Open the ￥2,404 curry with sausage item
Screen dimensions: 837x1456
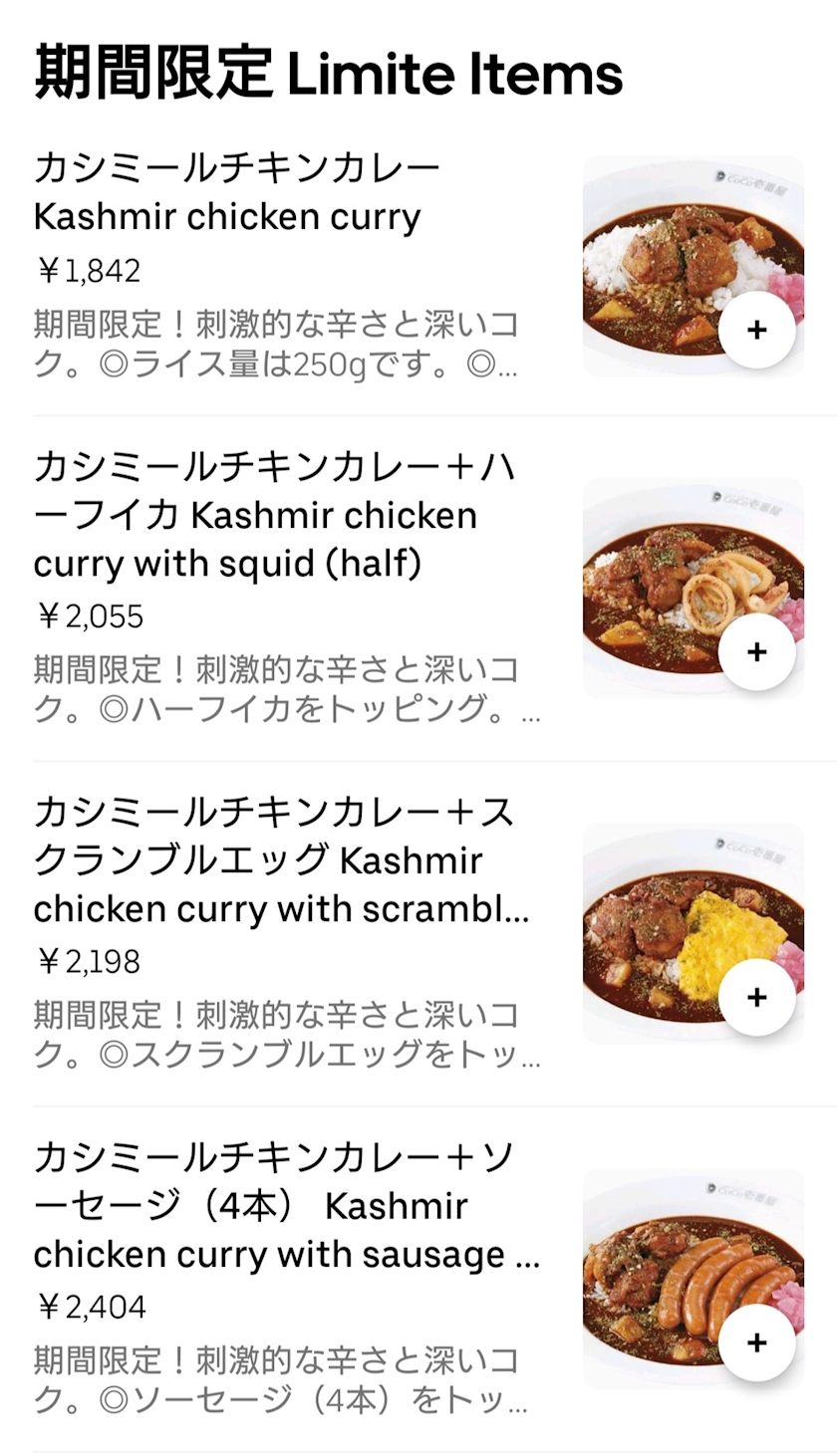[418, 1280]
